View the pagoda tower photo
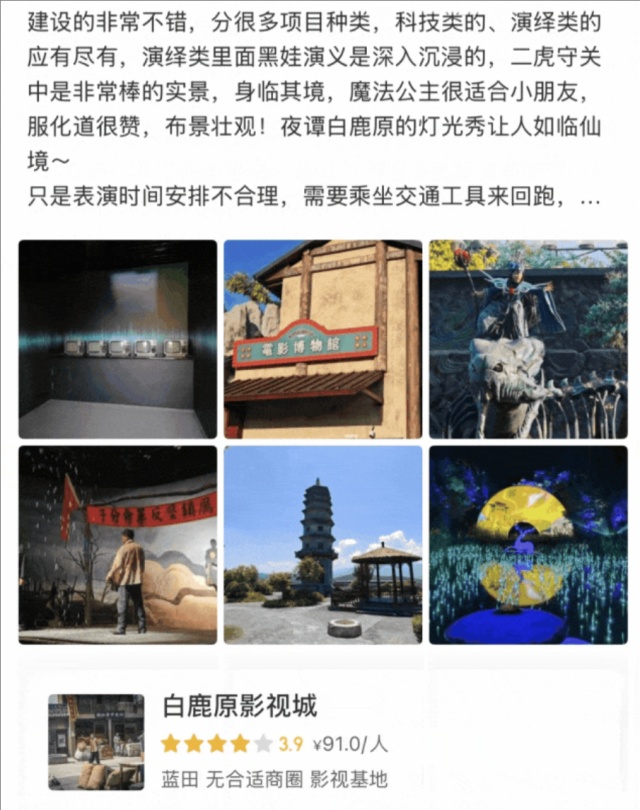The height and width of the screenshot is (810, 640). pyautogui.click(x=322, y=544)
